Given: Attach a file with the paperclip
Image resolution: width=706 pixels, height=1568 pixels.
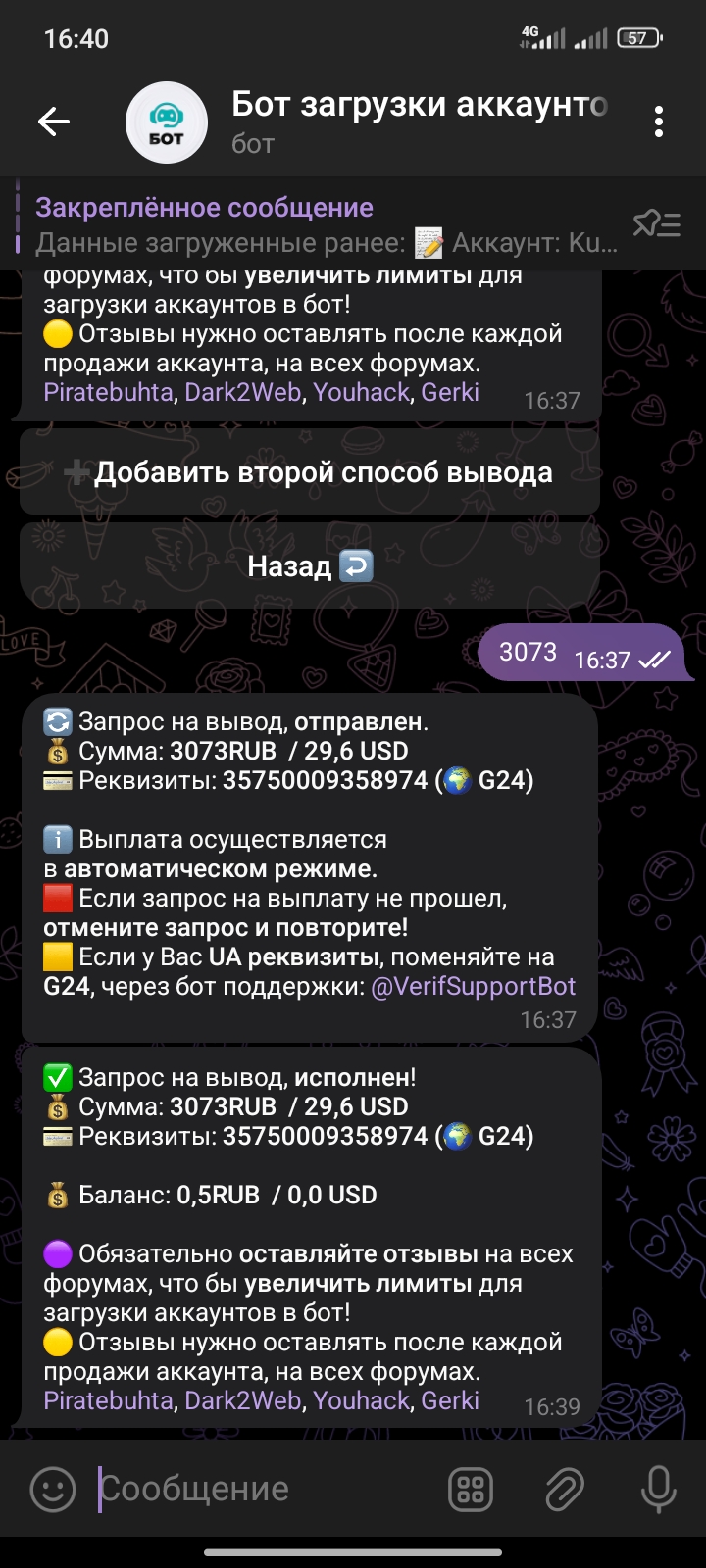Looking at the screenshot, I should click(x=565, y=1490).
